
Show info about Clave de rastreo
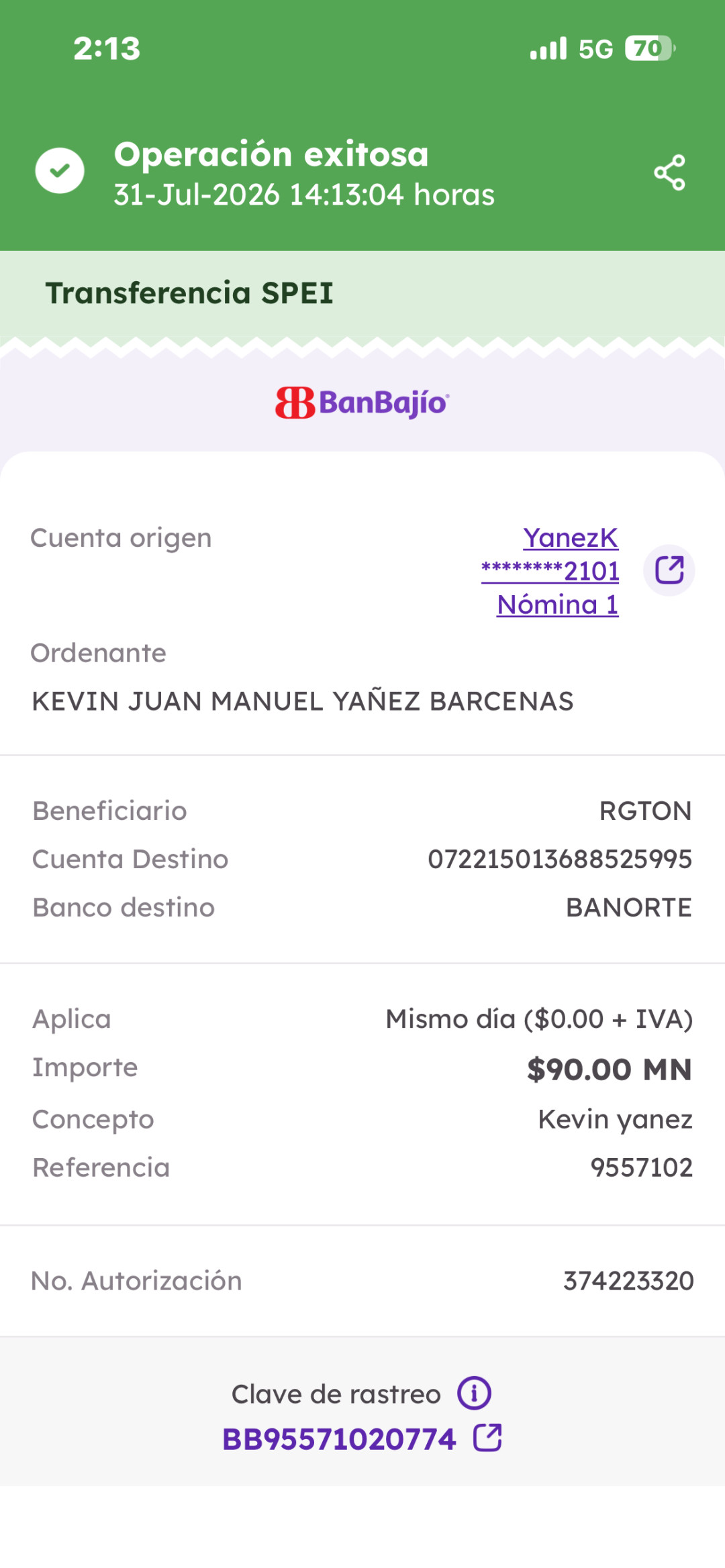coord(475,1394)
